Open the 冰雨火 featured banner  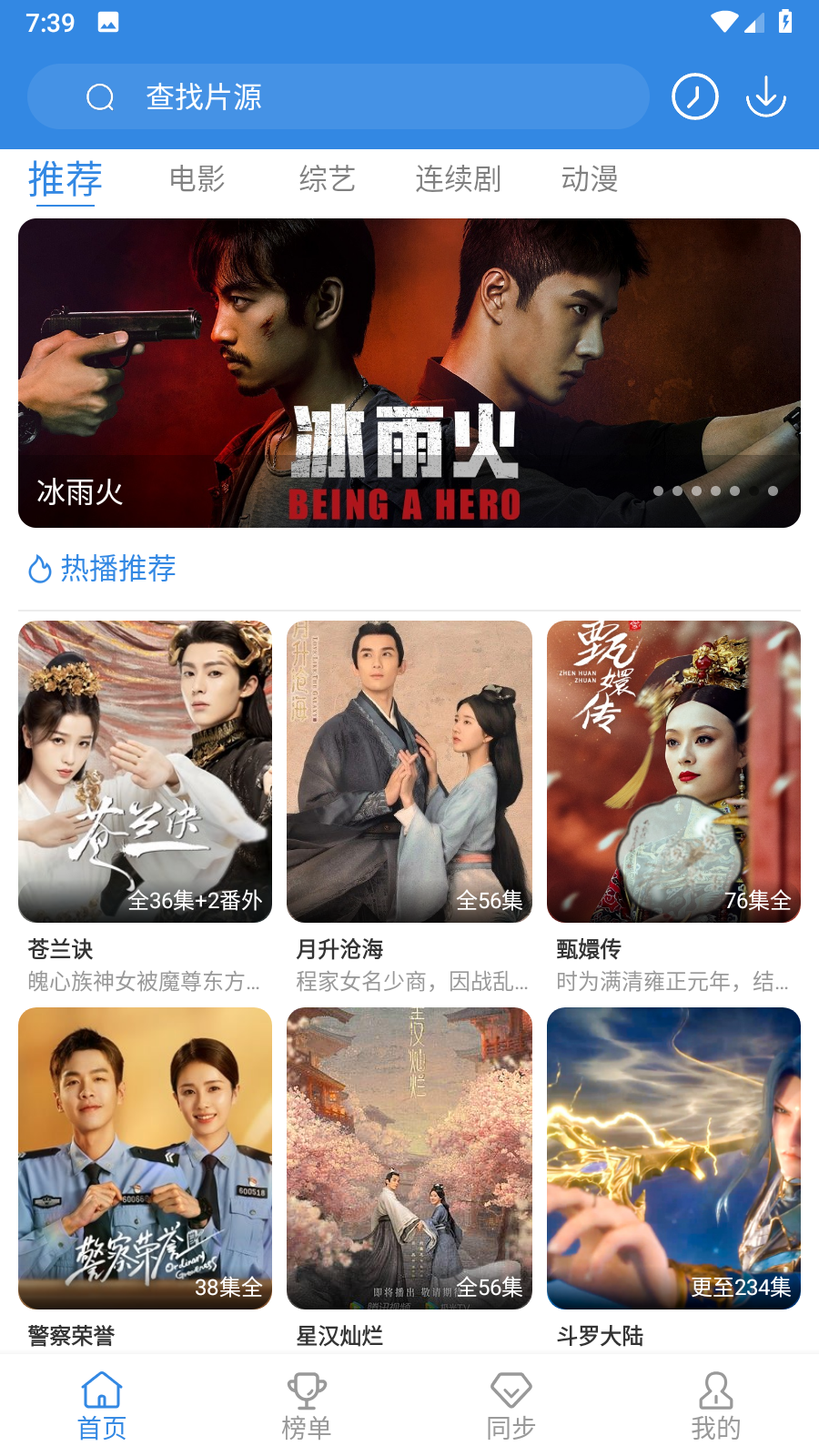pos(409,373)
